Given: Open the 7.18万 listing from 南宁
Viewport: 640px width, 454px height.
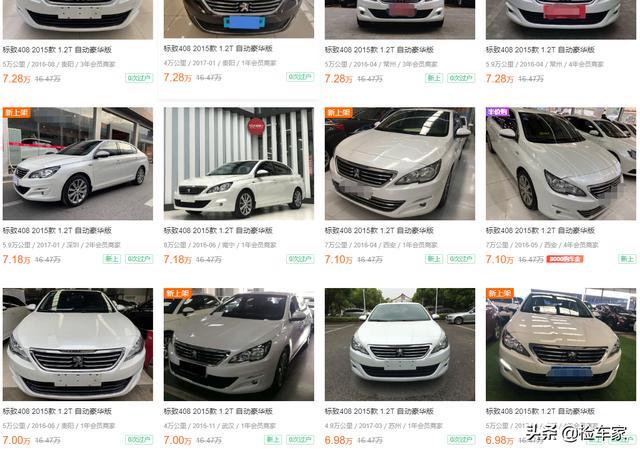Looking at the screenshot, I should point(238,163).
